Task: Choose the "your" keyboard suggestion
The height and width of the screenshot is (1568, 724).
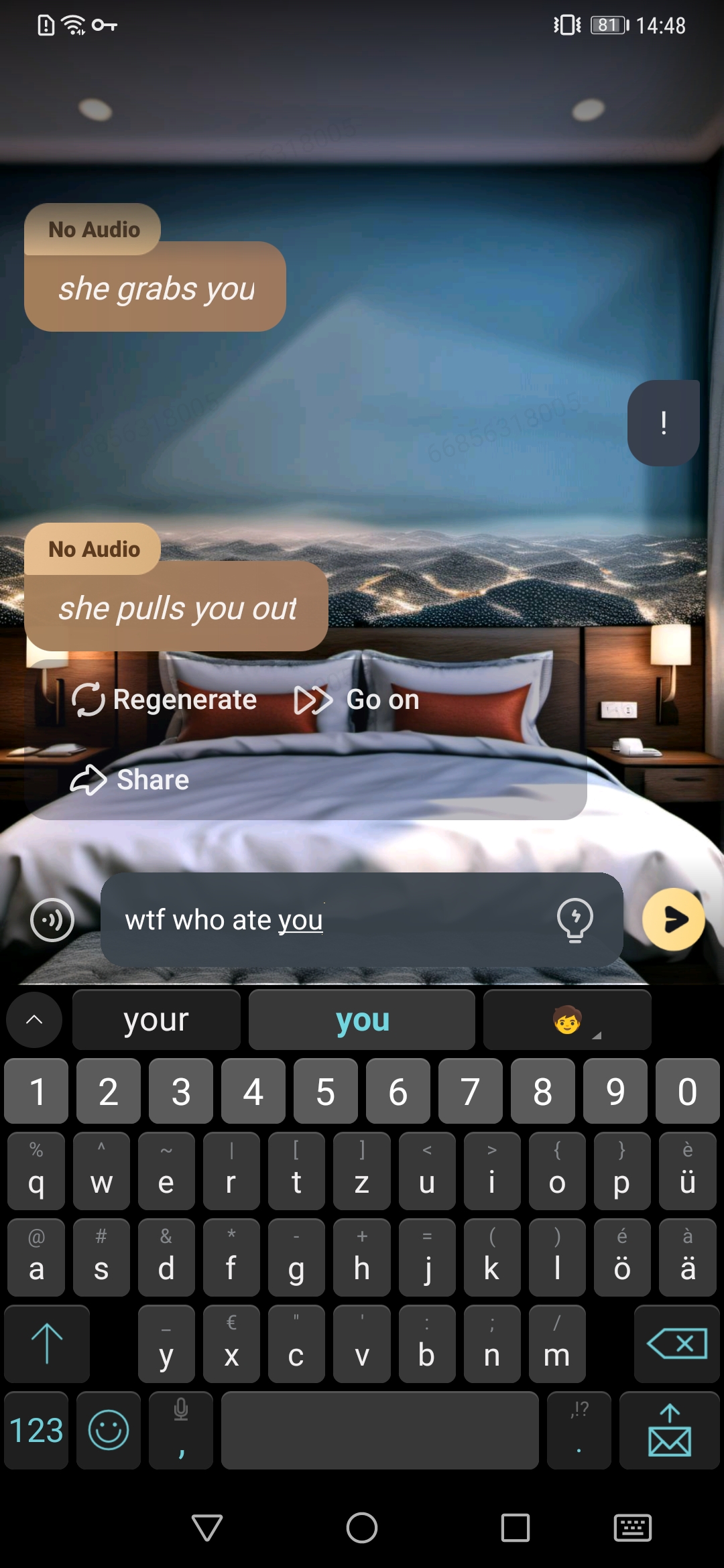Action: click(156, 1020)
